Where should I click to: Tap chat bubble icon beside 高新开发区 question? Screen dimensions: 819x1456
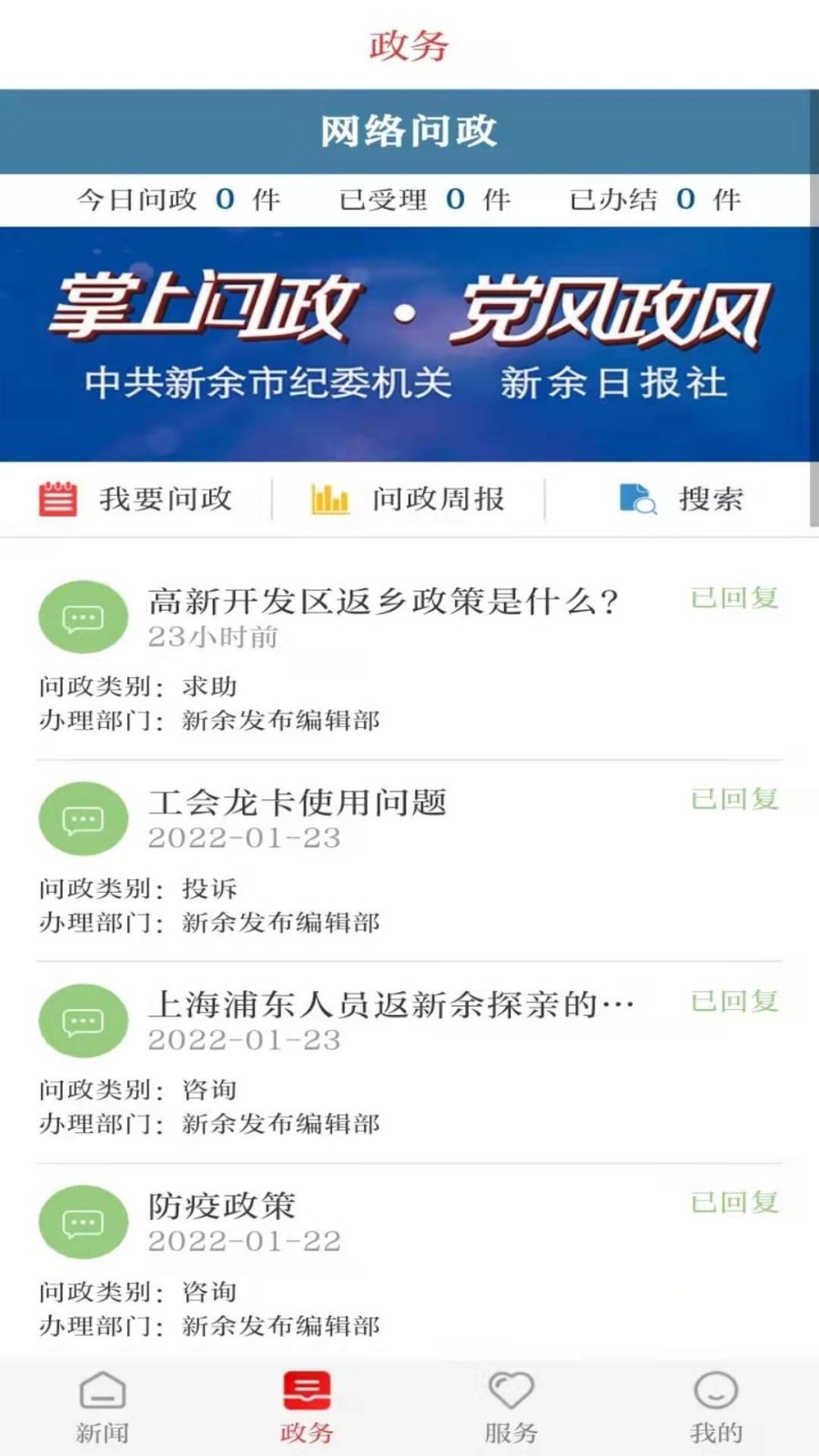83,616
